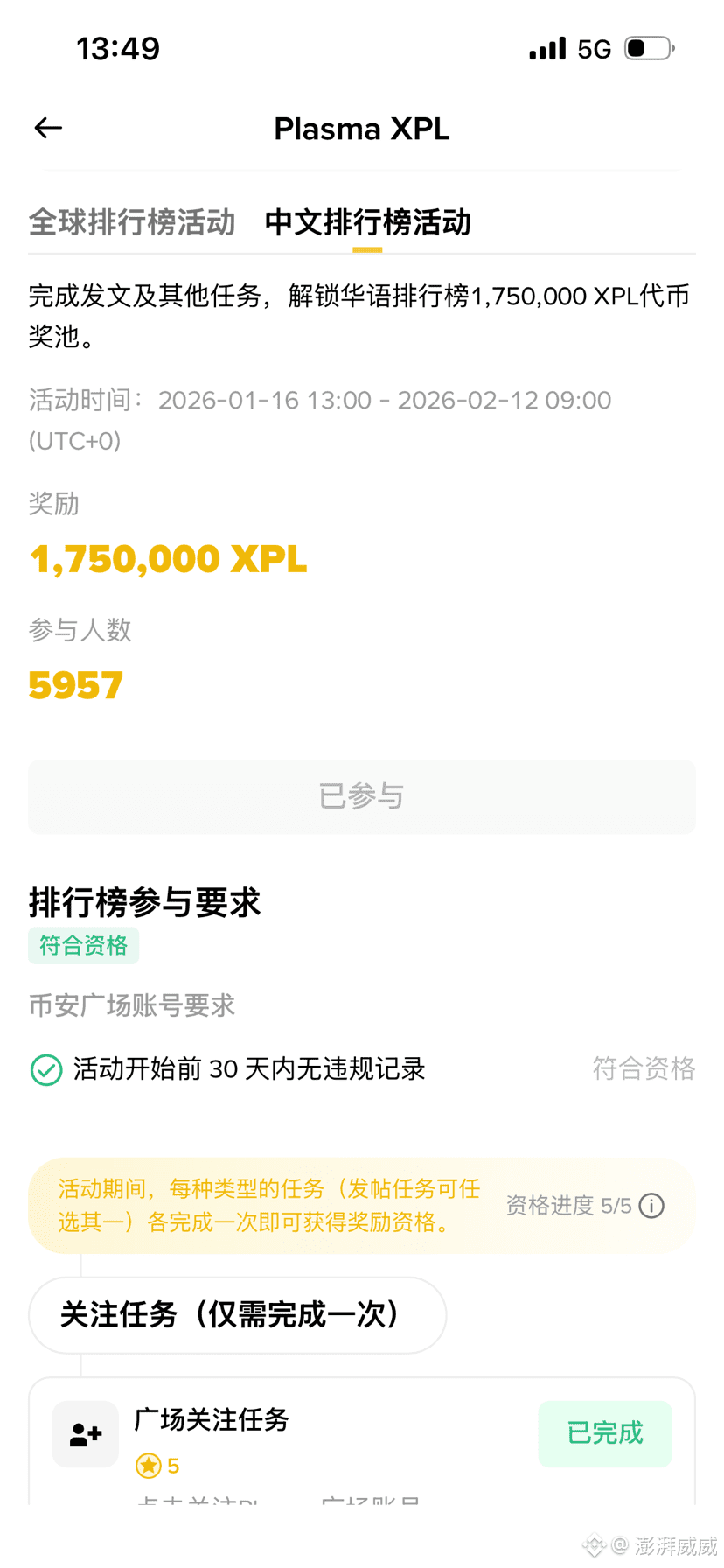Image resolution: width=724 pixels, height=1568 pixels.
Task: Tap the 已参与 button
Action: (x=362, y=796)
